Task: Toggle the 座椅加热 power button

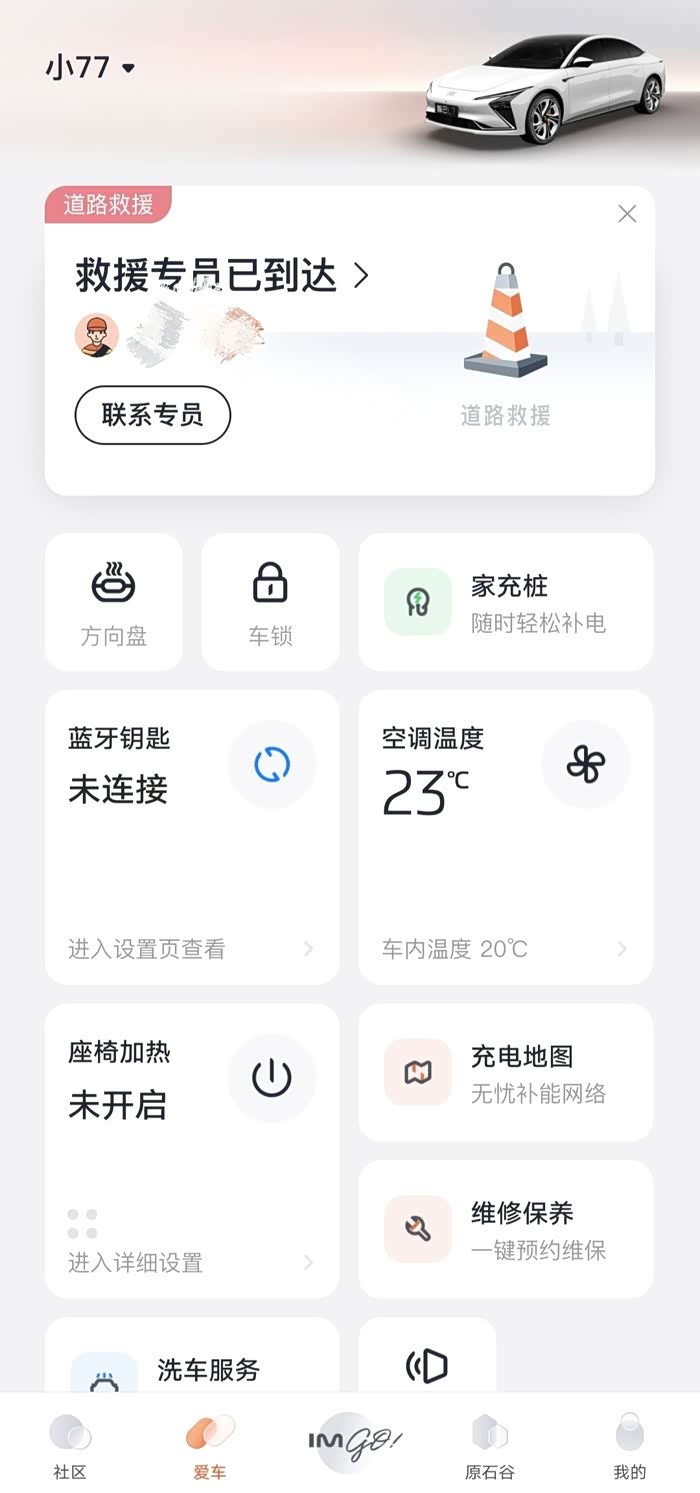Action: pos(272,1078)
